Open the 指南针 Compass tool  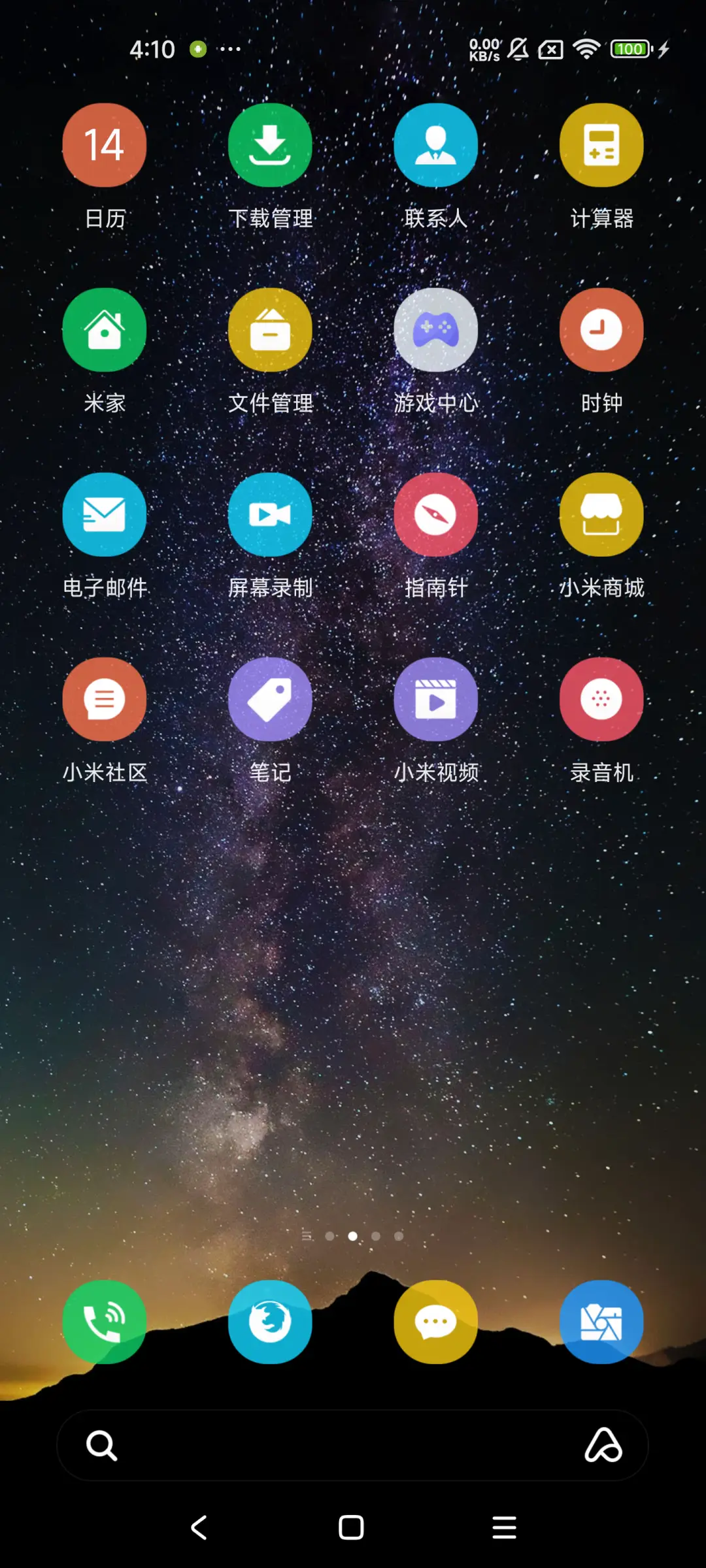(x=436, y=515)
